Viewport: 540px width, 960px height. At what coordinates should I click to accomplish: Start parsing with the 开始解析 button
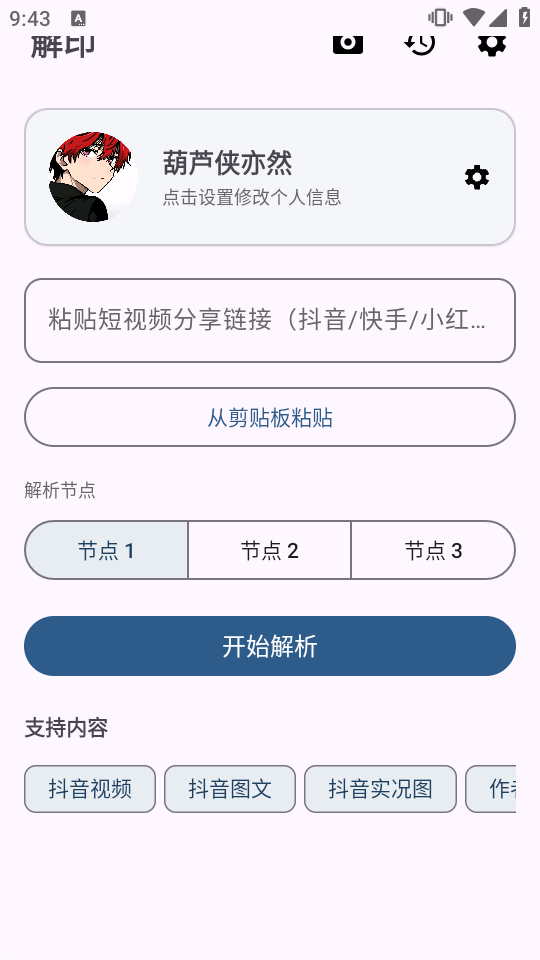click(x=270, y=646)
